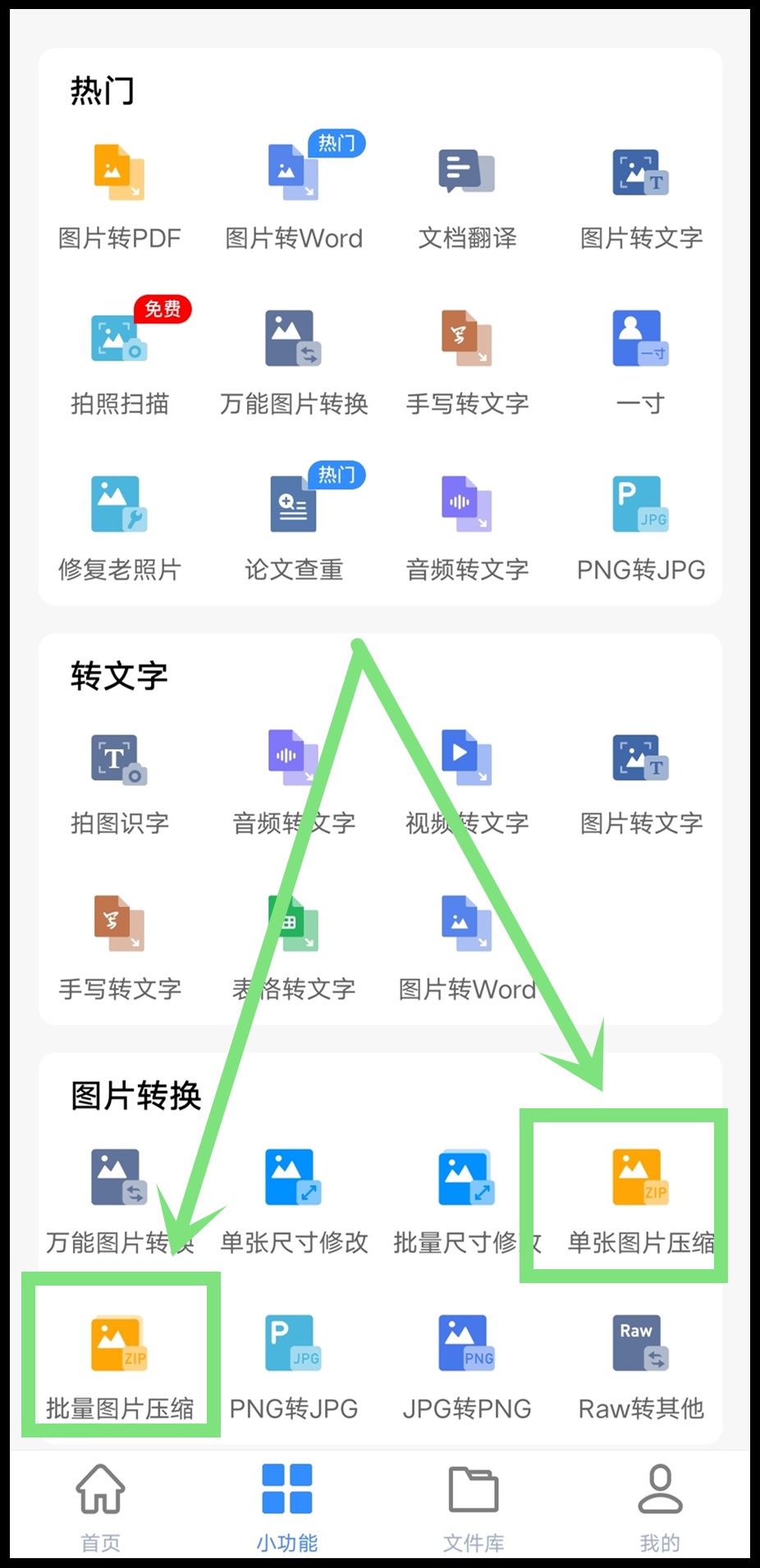Choose 修复老照片 to restore old photos
This screenshot has height=1568, width=760.
120,527
